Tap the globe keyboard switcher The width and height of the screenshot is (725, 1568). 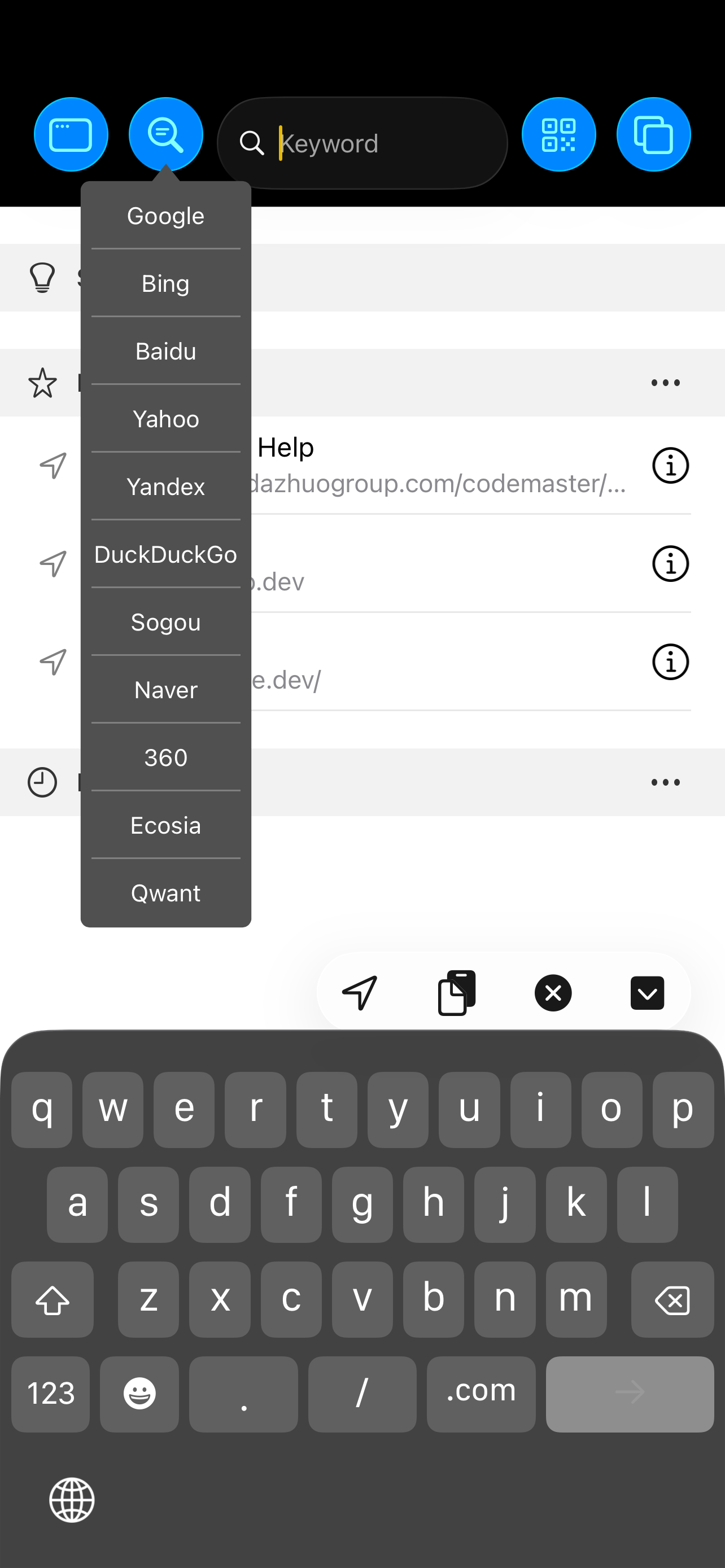pyautogui.click(x=72, y=1499)
